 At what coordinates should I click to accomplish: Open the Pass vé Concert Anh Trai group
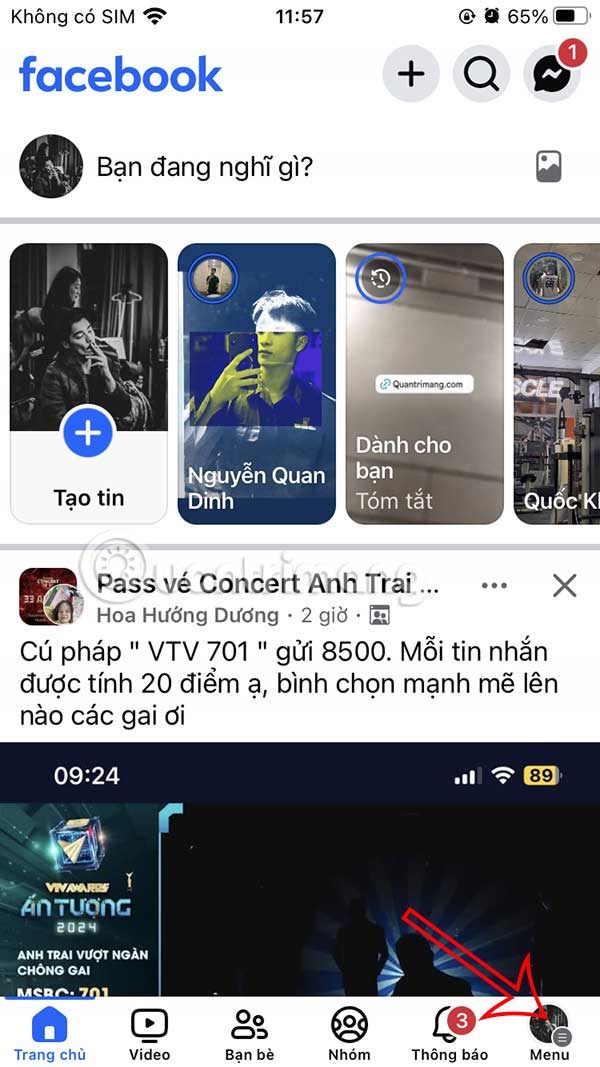tap(268, 586)
